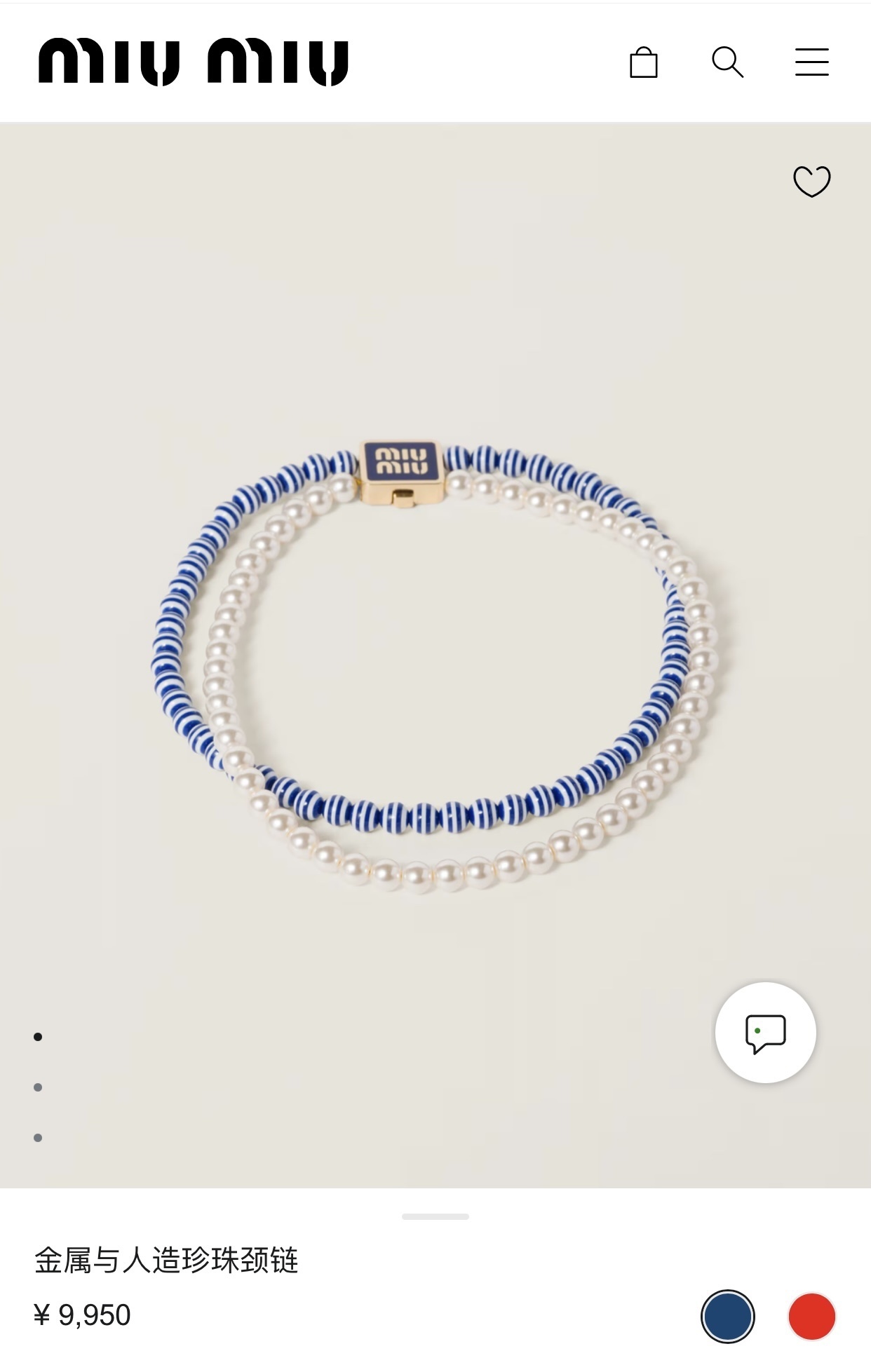Select the red color swatch
Image resolution: width=871 pixels, height=1372 pixels.
coord(811,1317)
